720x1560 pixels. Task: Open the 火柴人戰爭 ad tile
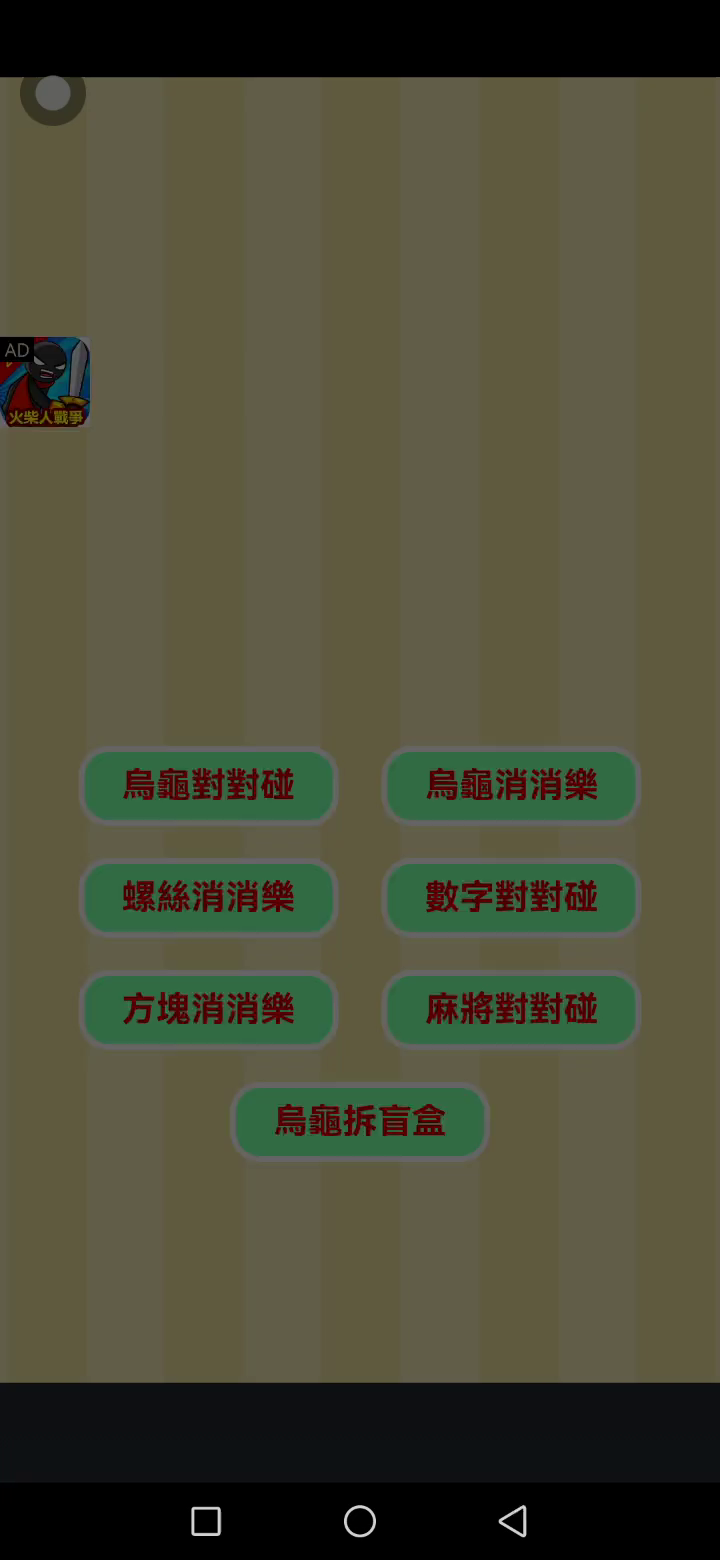45,382
